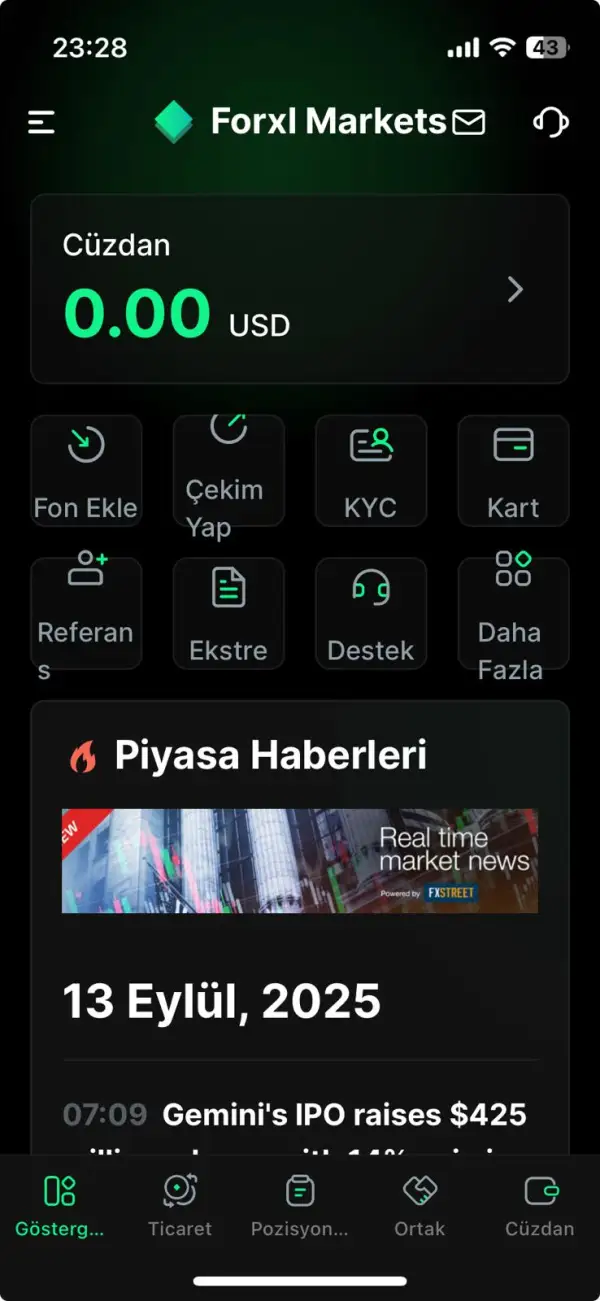Tap the headset support icon in header
Viewport: 600px width, 1301px height.
click(550, 122)
